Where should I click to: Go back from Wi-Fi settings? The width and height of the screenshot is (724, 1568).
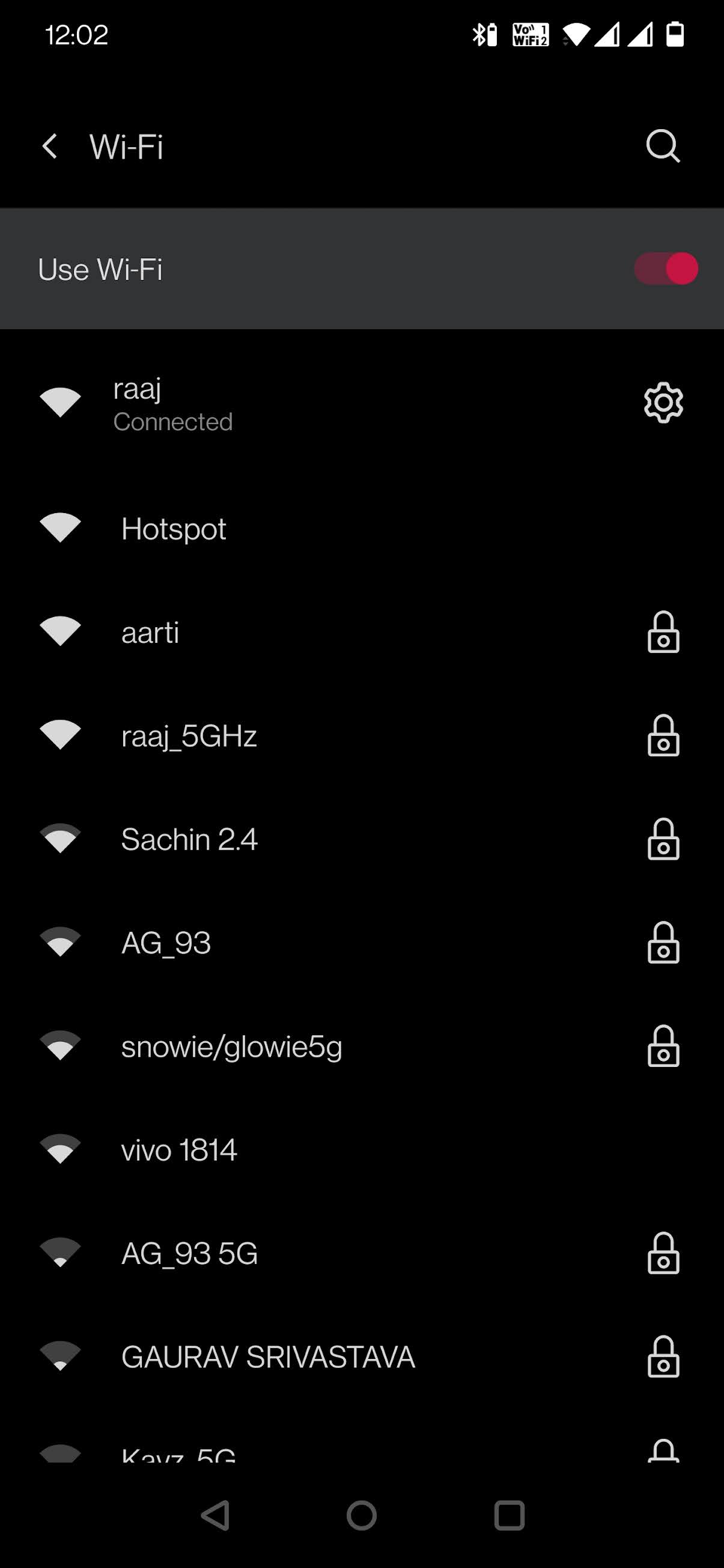[50, 147]
